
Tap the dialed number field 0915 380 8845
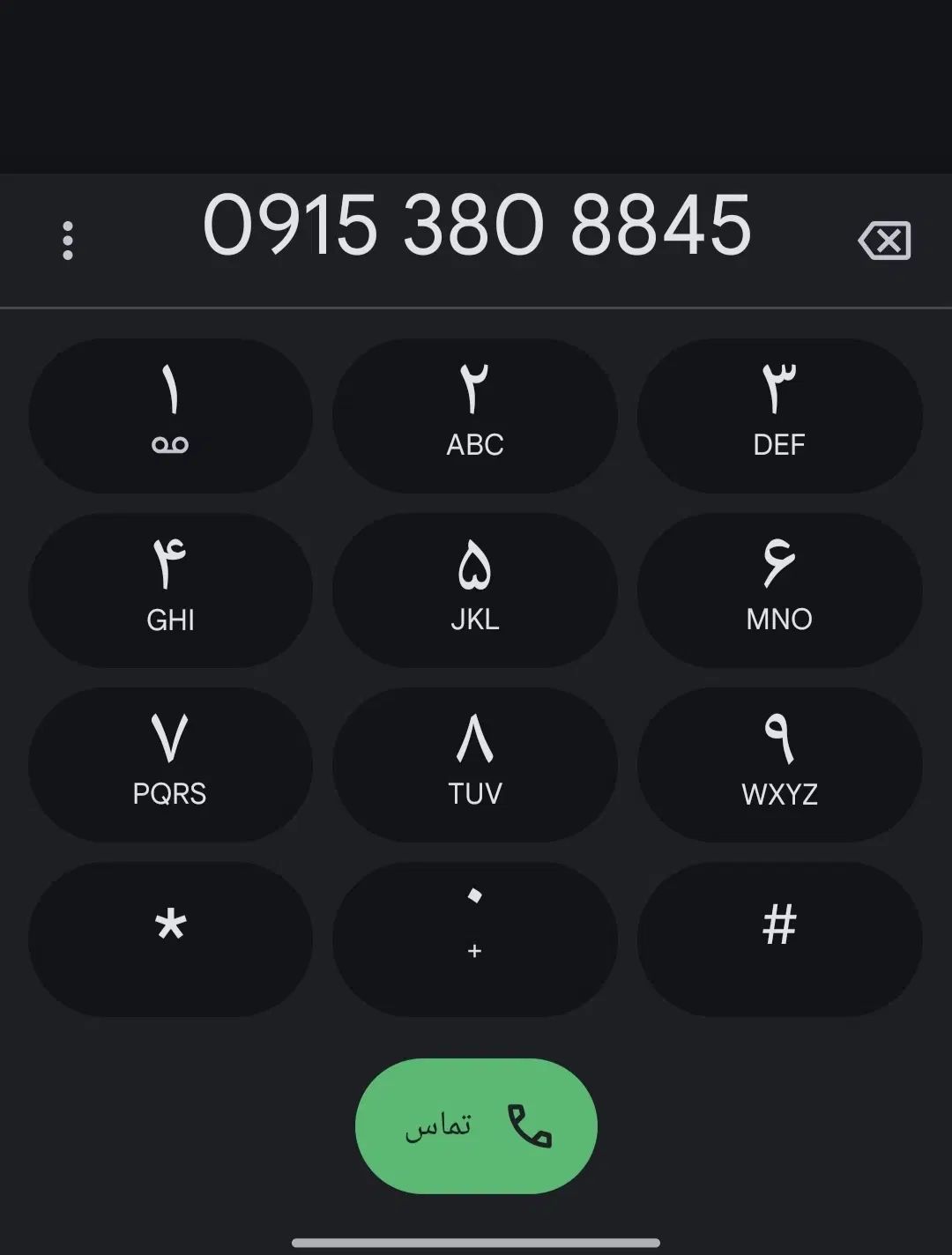476,226
